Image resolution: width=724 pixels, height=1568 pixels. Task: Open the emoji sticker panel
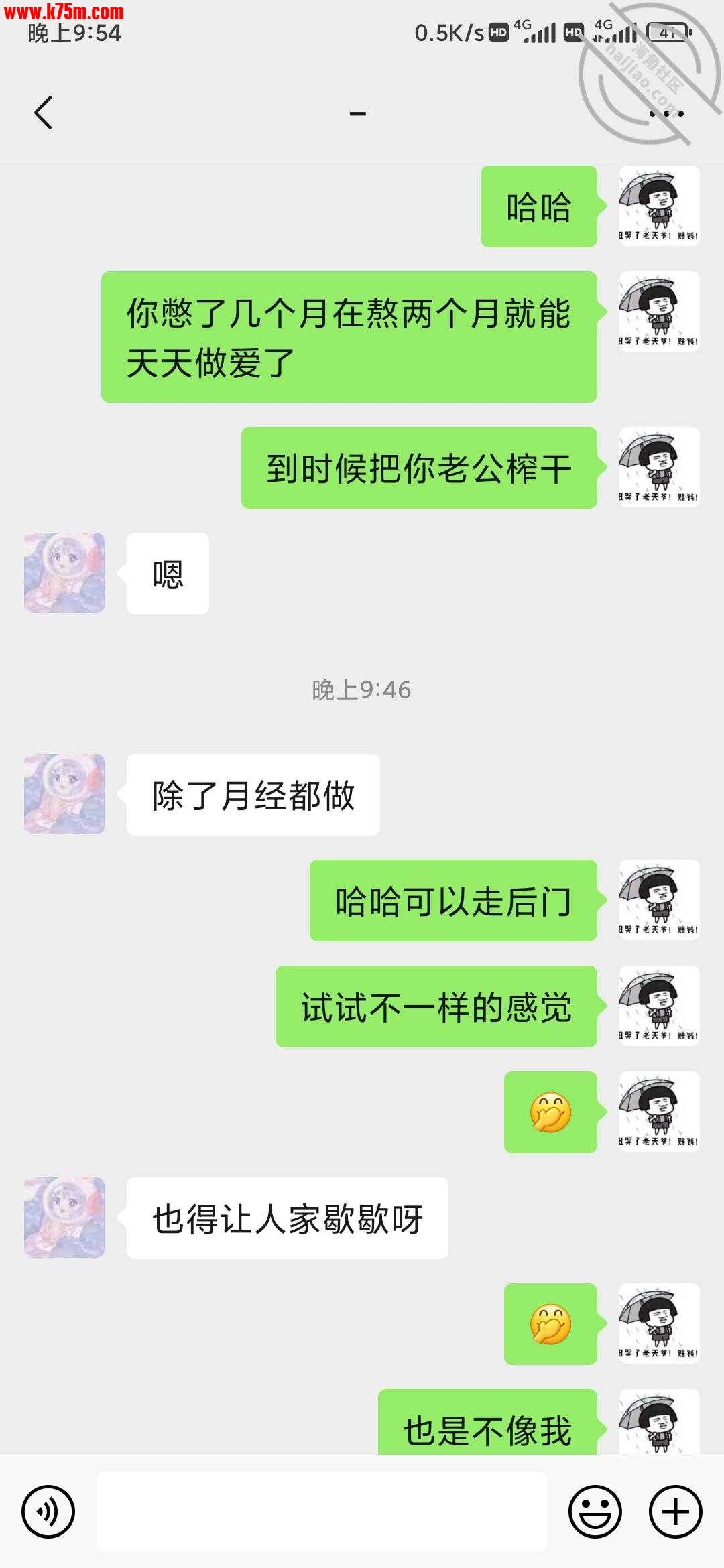[595, 1512]
